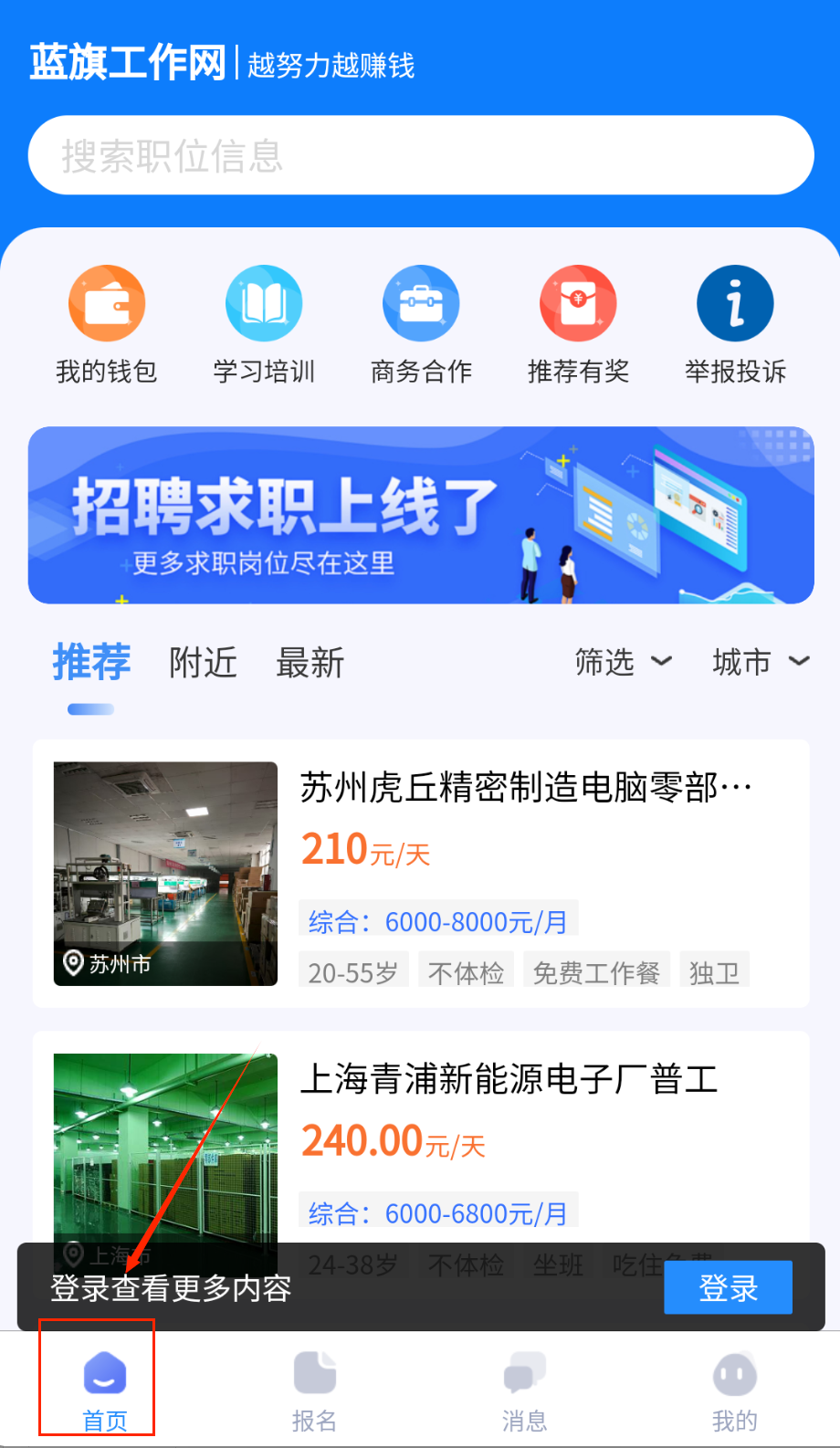Screen dimensions: 840x1448
Task: Expand the 城市 city dropdown
Action: (760, 662)
